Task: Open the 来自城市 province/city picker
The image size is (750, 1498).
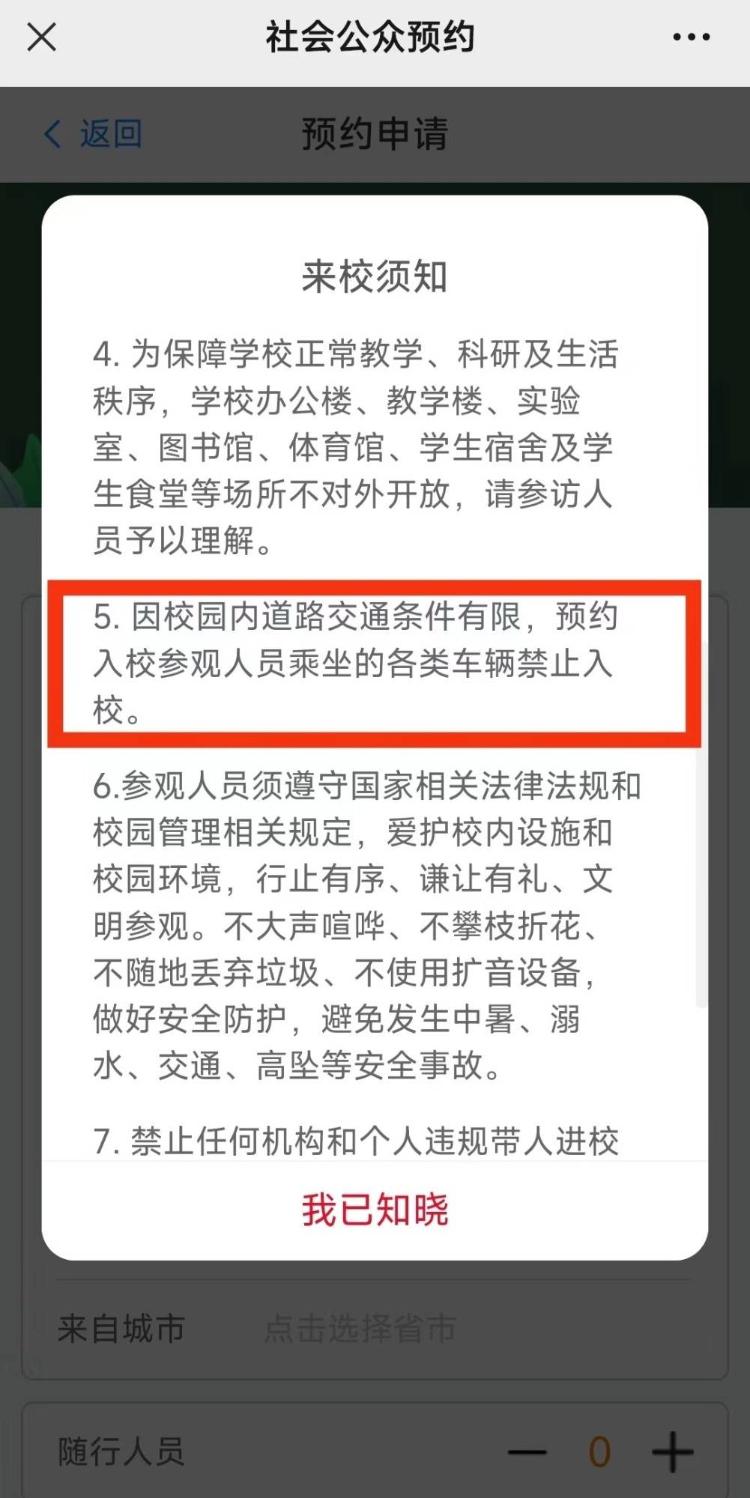Action: point(360,1329)
